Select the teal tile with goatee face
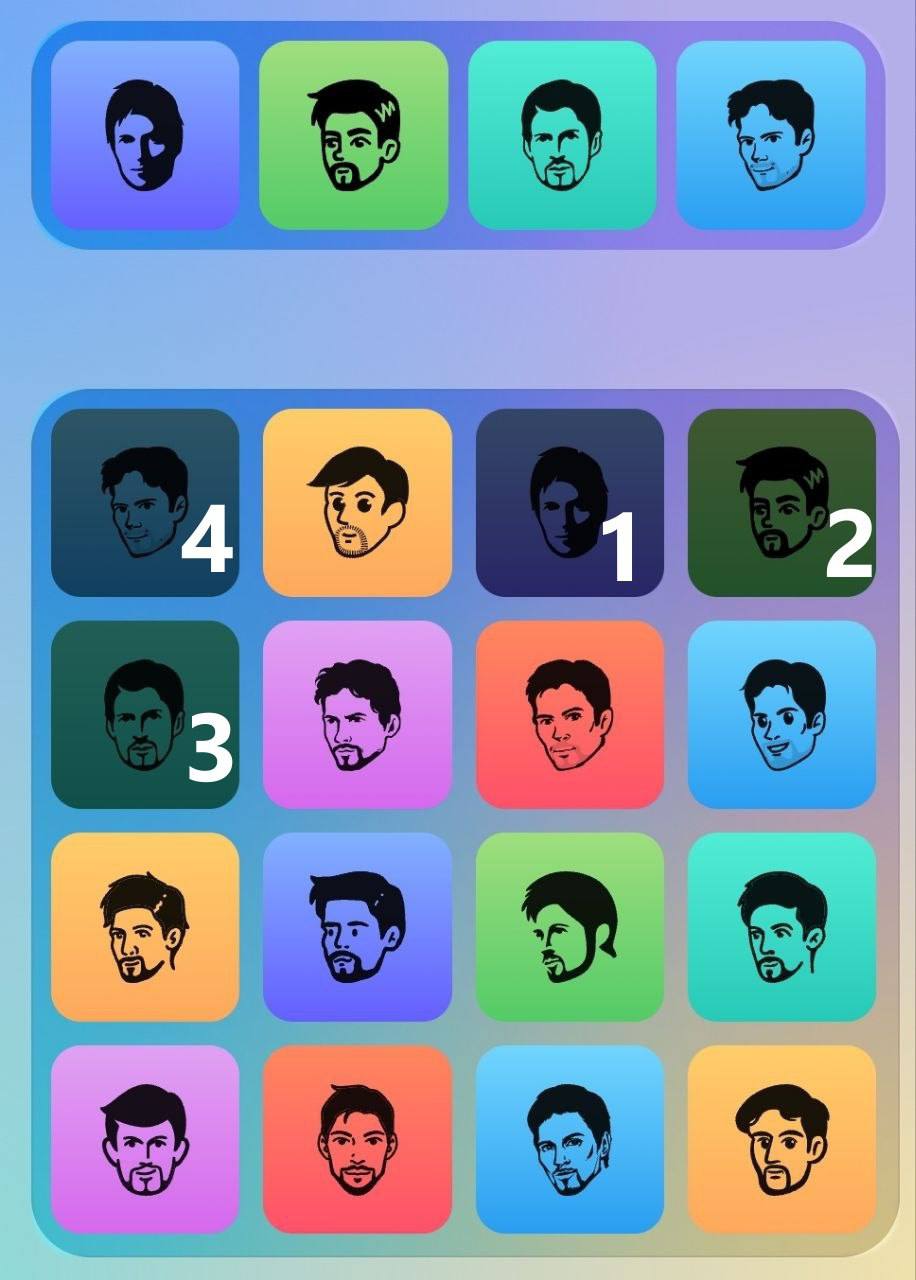Viewport: 916px width, 1280px height. pos(781,927)
